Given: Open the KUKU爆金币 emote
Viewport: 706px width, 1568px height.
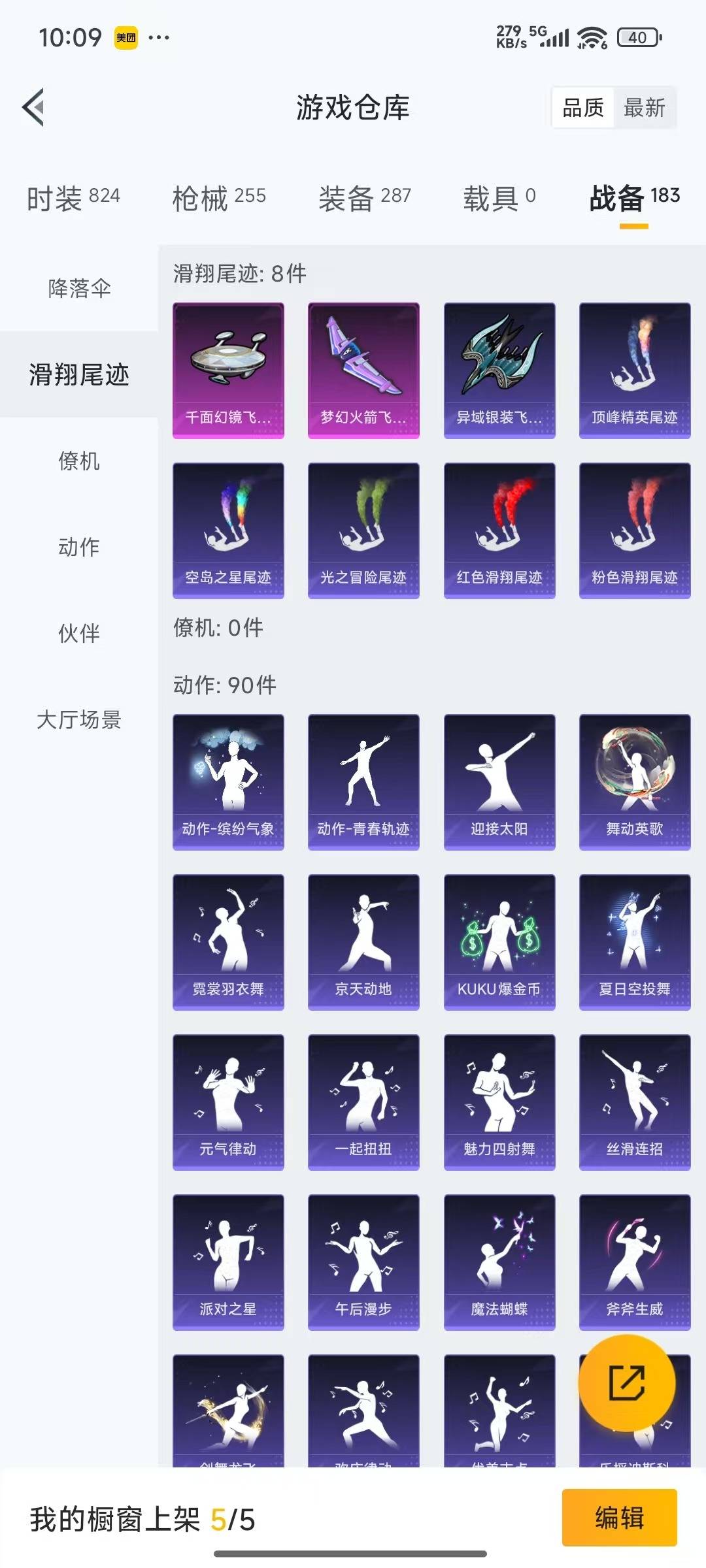Looking at the screenshot, I should point(499,941).
